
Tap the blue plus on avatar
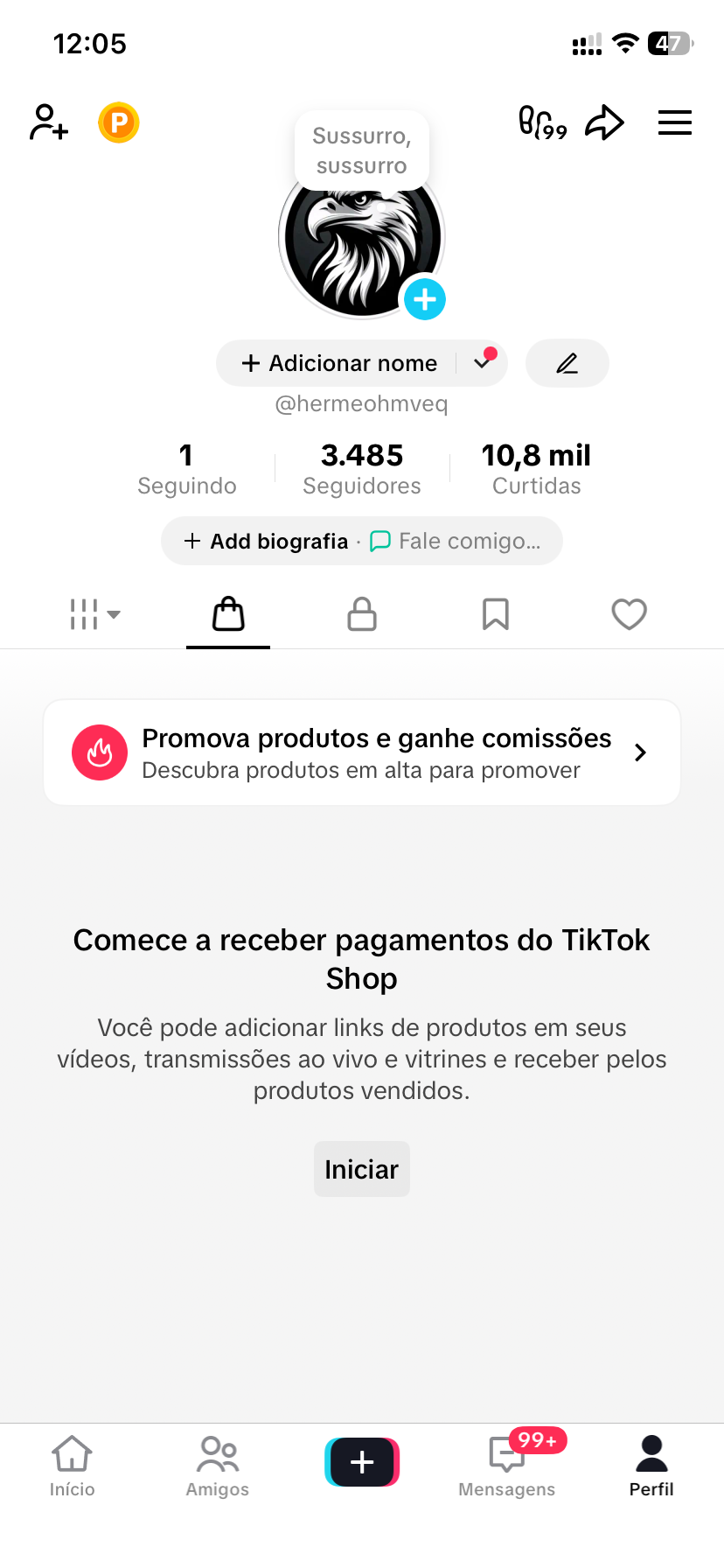coord(425,299)
